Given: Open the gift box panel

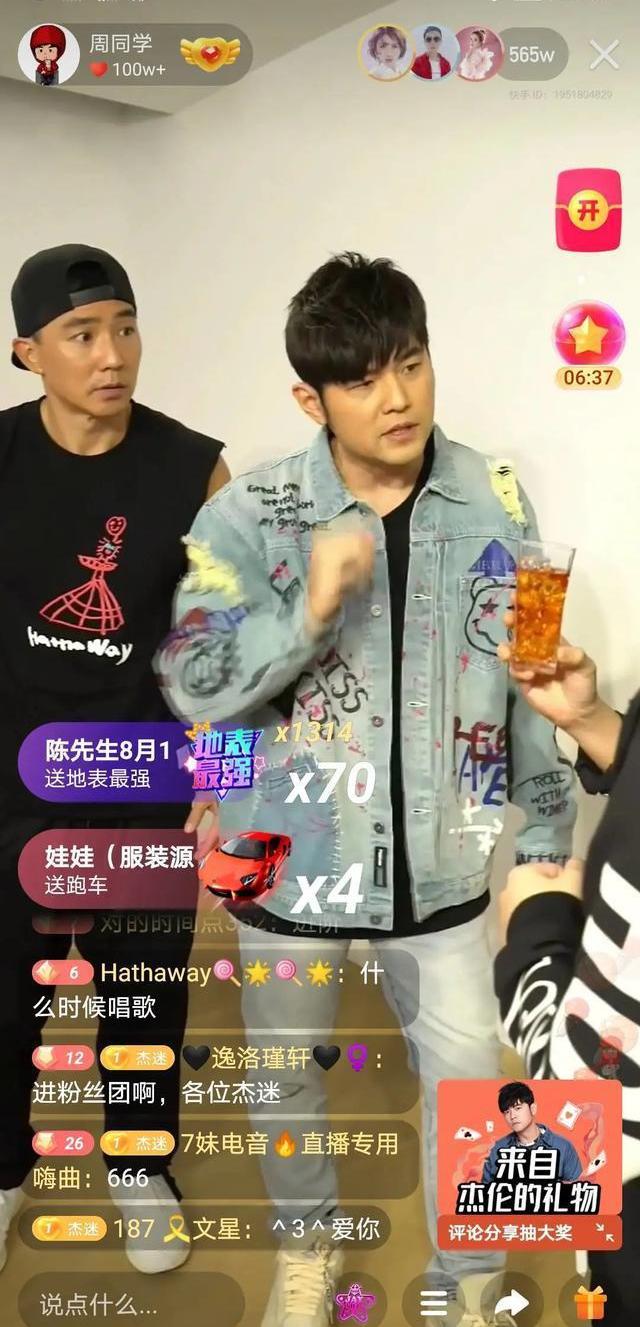Looking at the screenshot, I should (x=590, y=1303).
